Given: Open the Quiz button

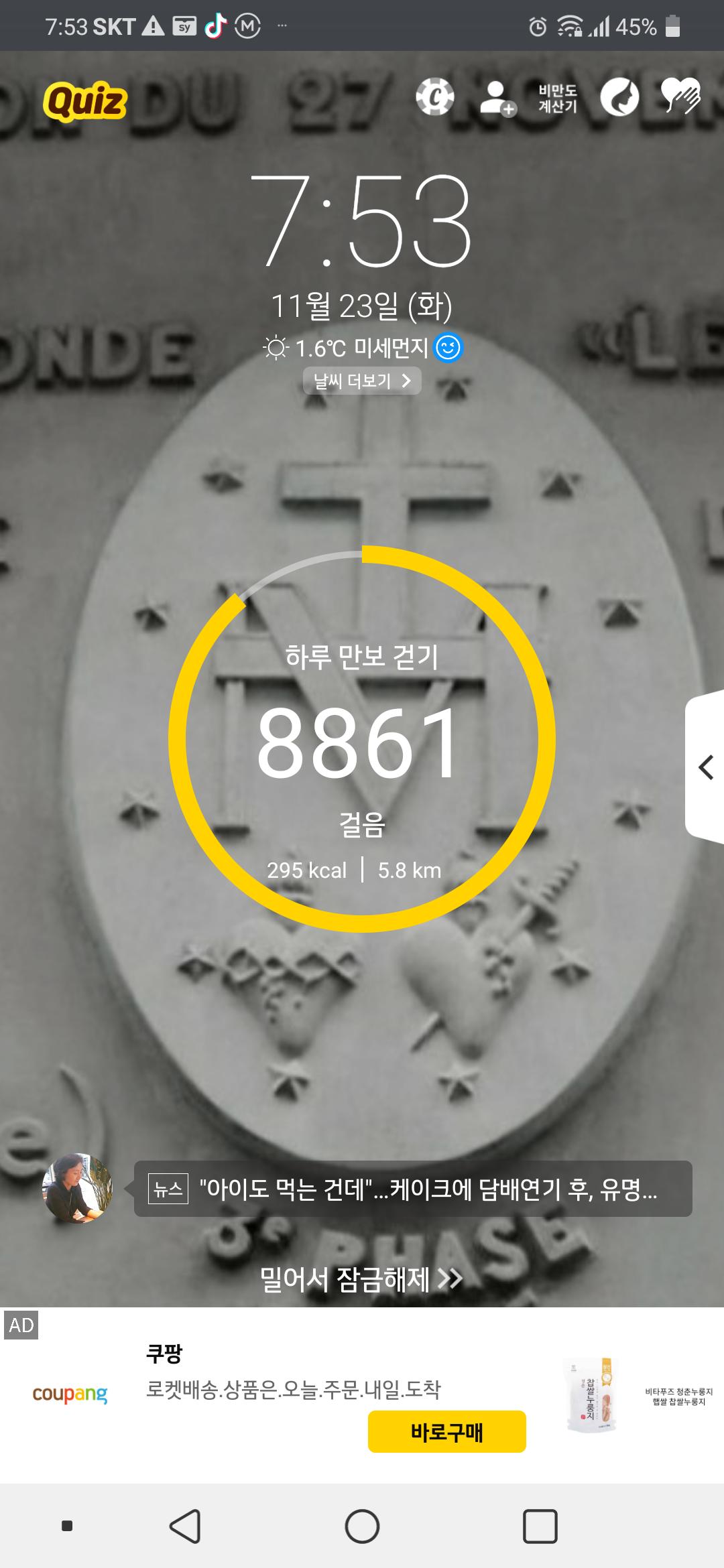Looking at the screenshot, I should pyautogui.click(x=85, y=102).
